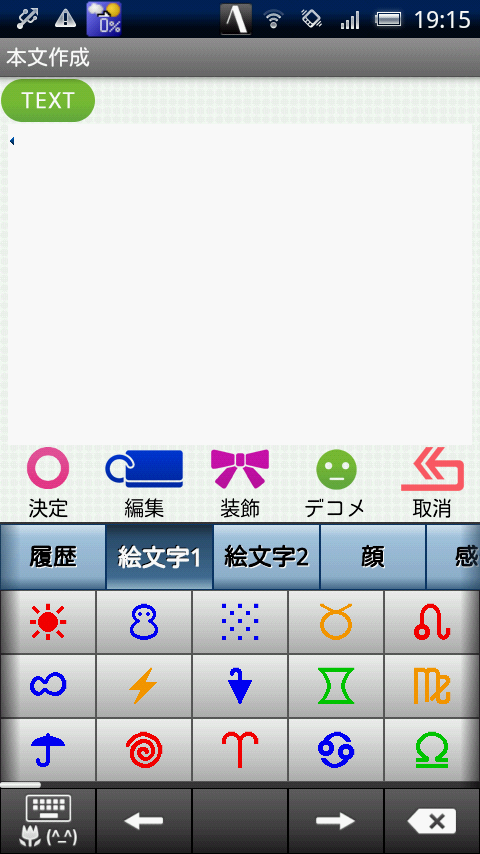Screen dimensions: 480x854
Task: Switch keyboard input mode
Action: pos(48,821)
